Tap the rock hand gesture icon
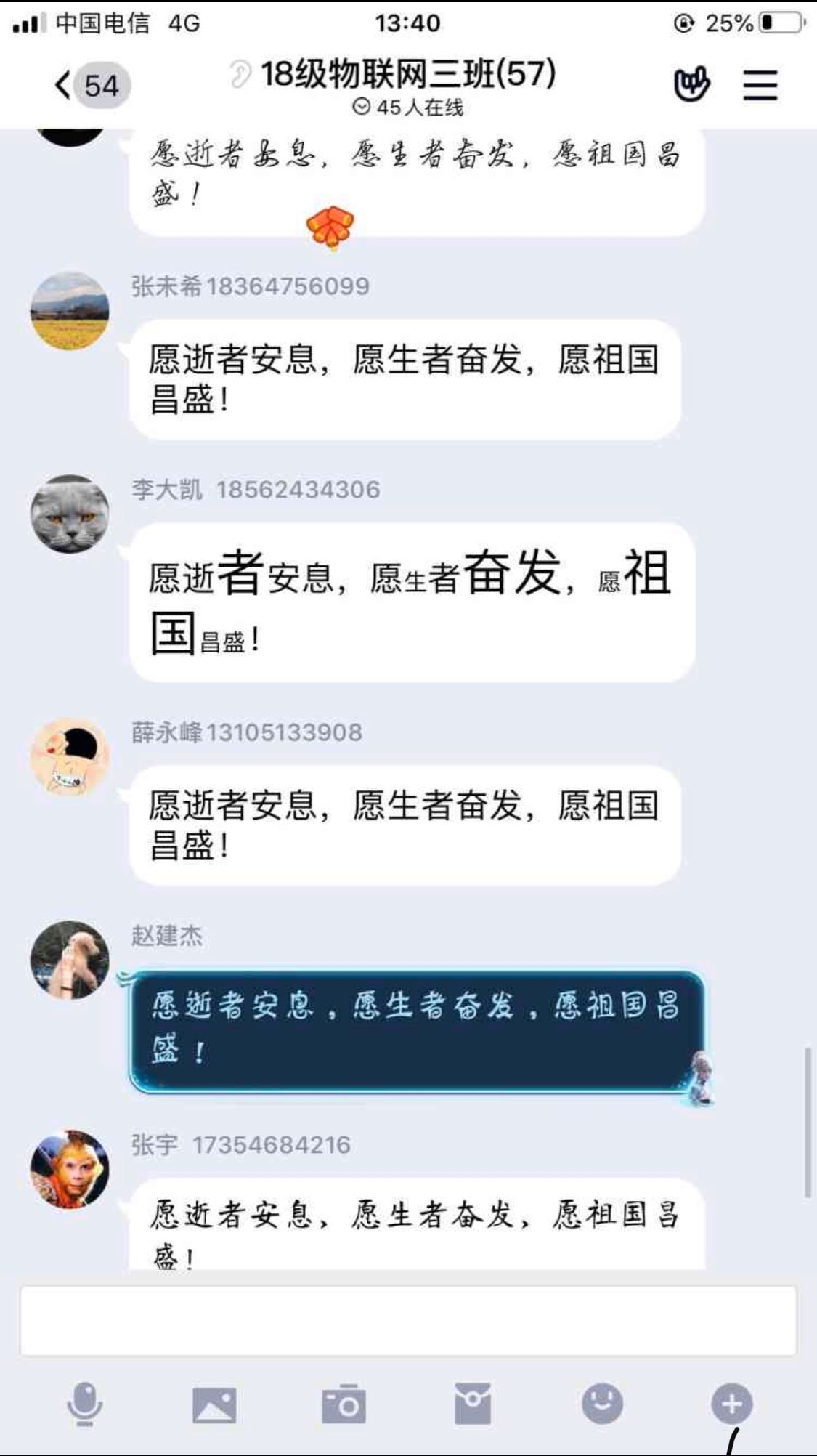Image resolution: width=817 pixels, height=1456 pixels. [x=691, y=85]
